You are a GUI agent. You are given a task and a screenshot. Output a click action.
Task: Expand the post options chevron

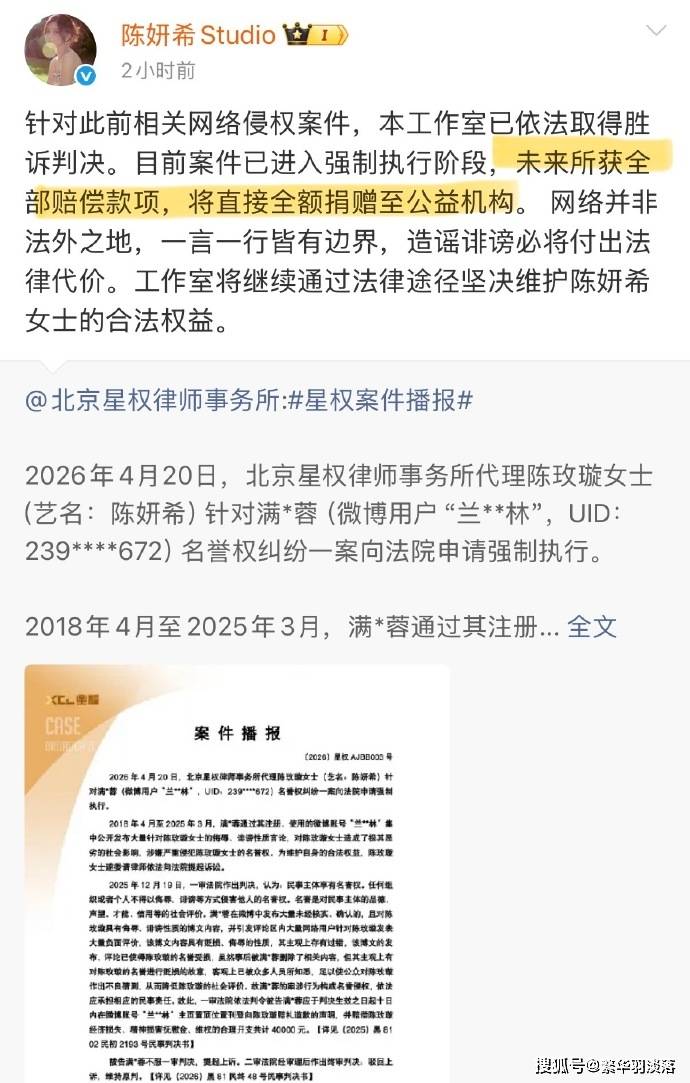pos(655,31)
